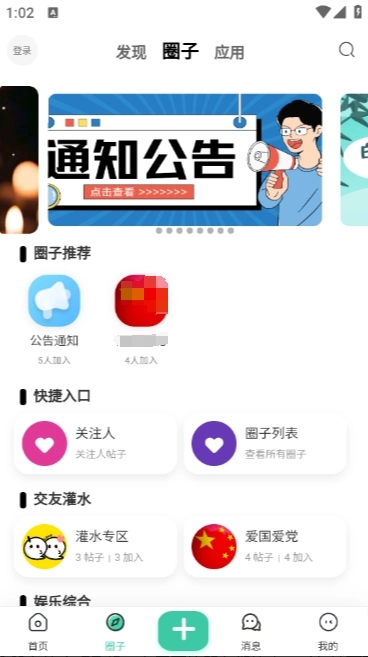Open the 消息 messages tab

click(251, 632)
